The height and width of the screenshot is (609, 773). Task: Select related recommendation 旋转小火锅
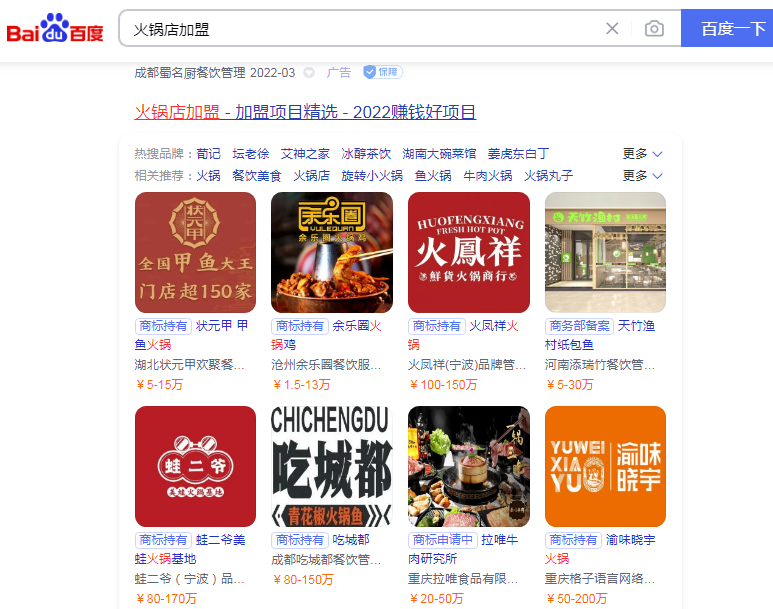click(372, 176)
